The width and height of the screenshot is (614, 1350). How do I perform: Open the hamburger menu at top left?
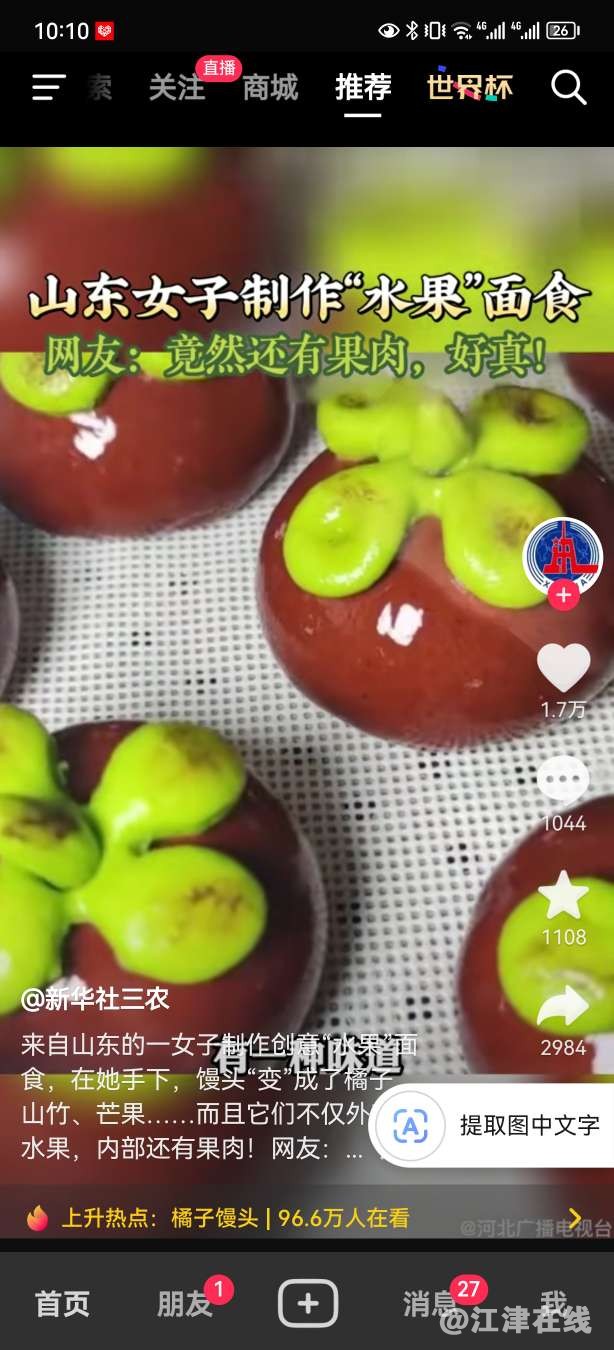pyautogui.click(x=48, y=88)
